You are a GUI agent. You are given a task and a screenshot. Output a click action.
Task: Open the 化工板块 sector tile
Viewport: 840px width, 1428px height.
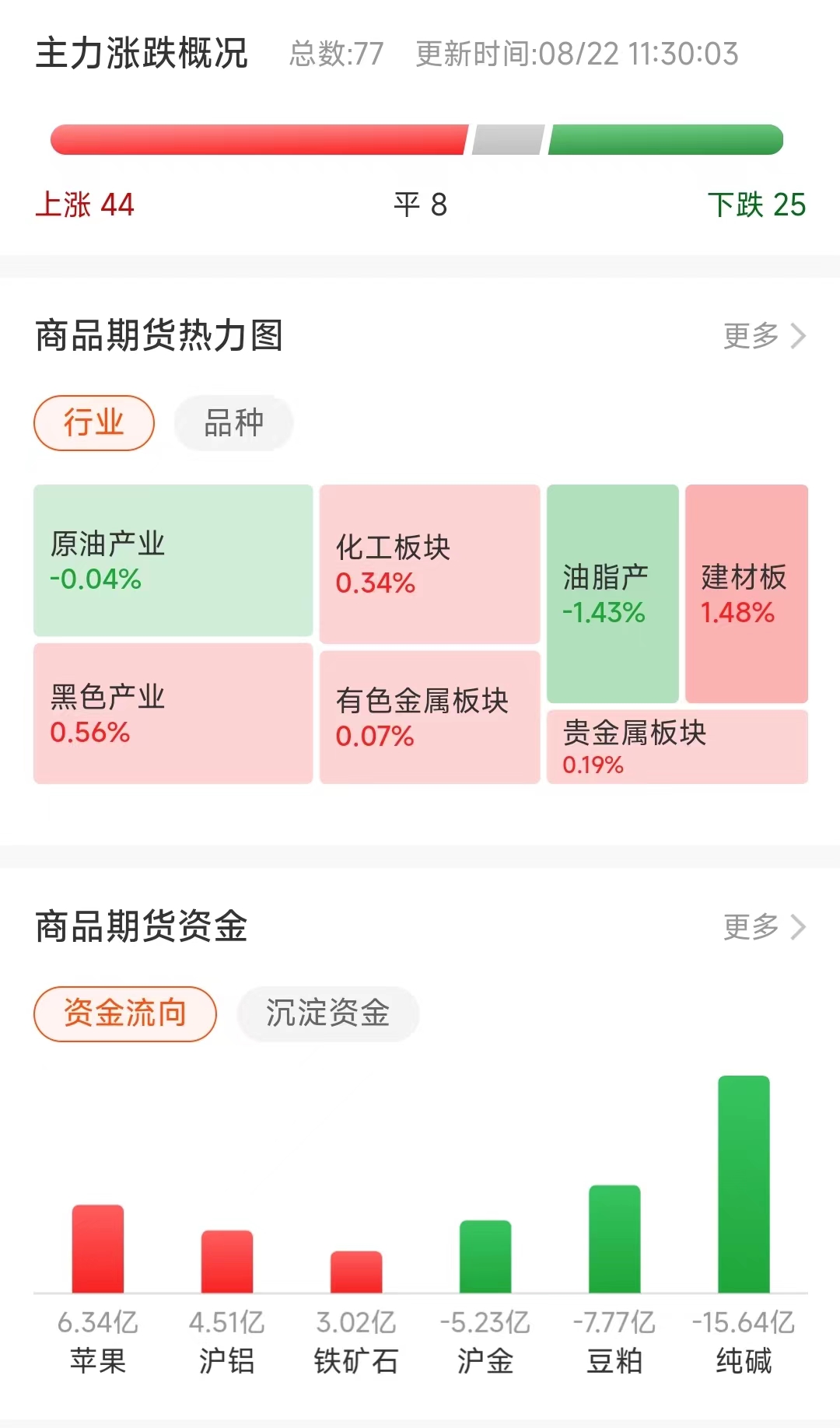[429, 564]
